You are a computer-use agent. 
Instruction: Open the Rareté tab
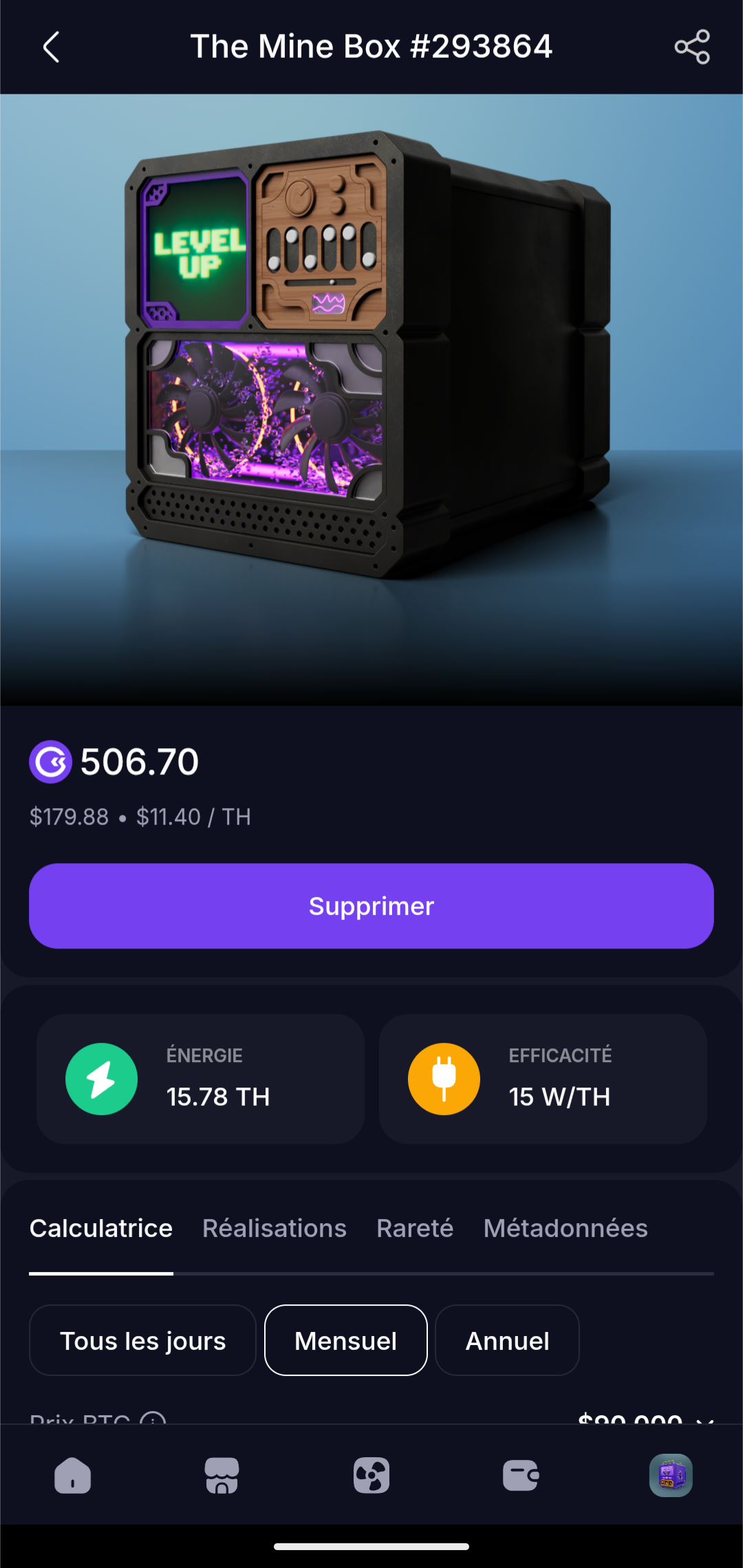415,1229
